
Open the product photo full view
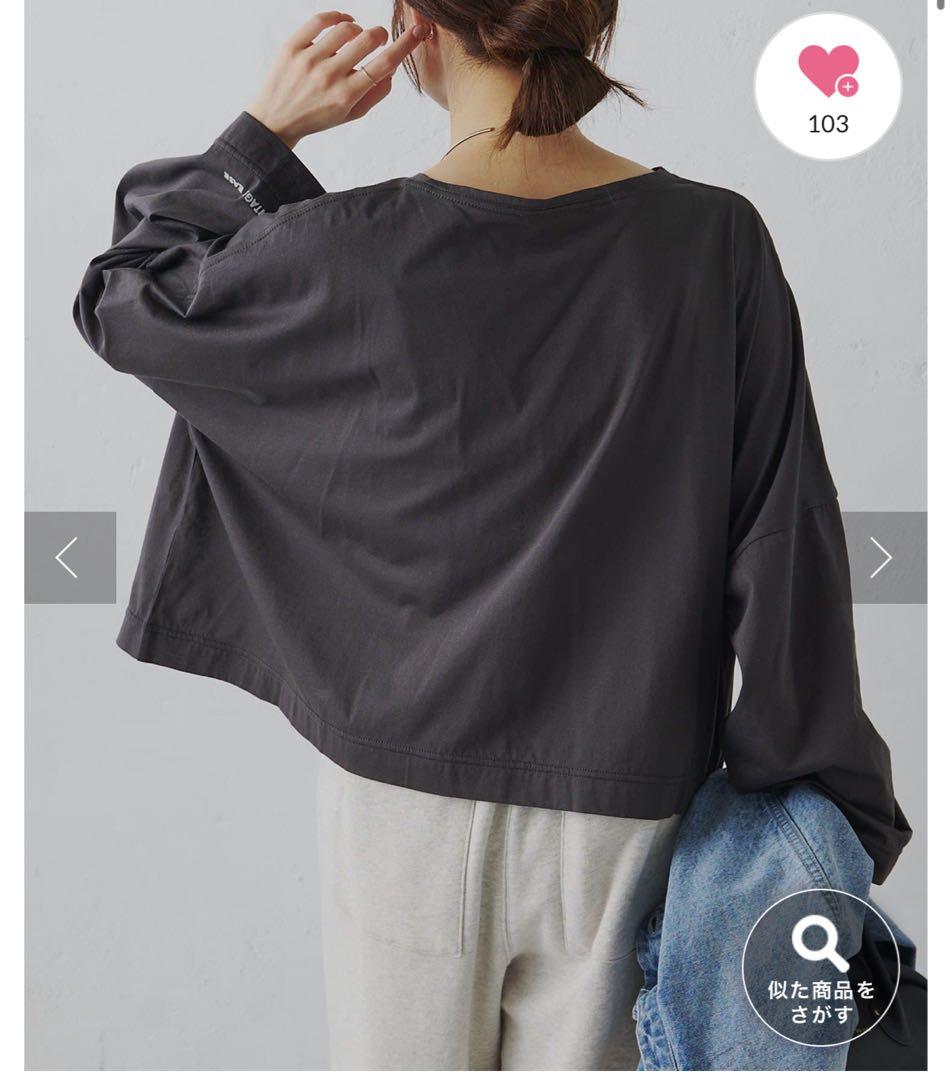pos(475,535)
